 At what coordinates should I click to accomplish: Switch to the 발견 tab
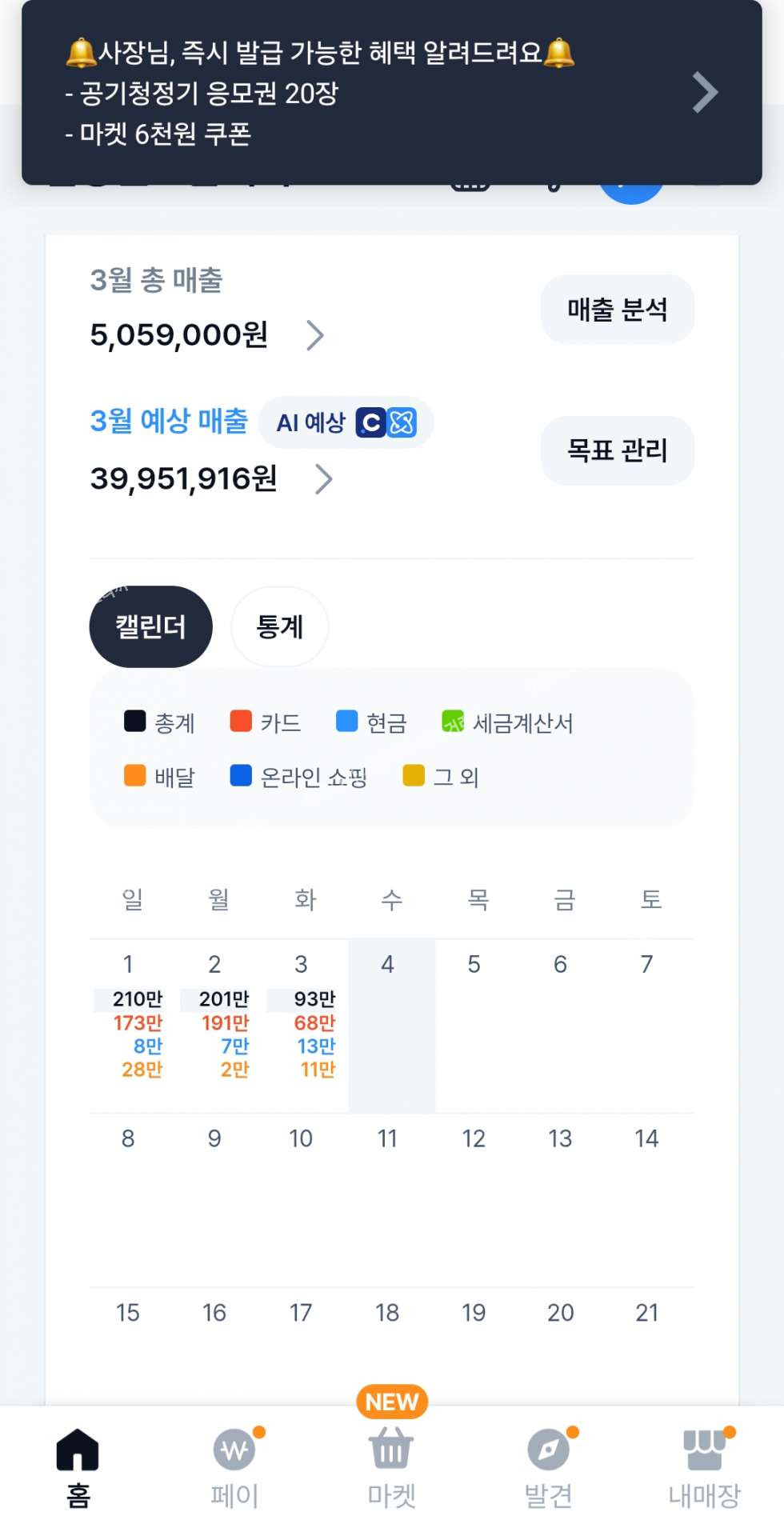pos(548,1467)
